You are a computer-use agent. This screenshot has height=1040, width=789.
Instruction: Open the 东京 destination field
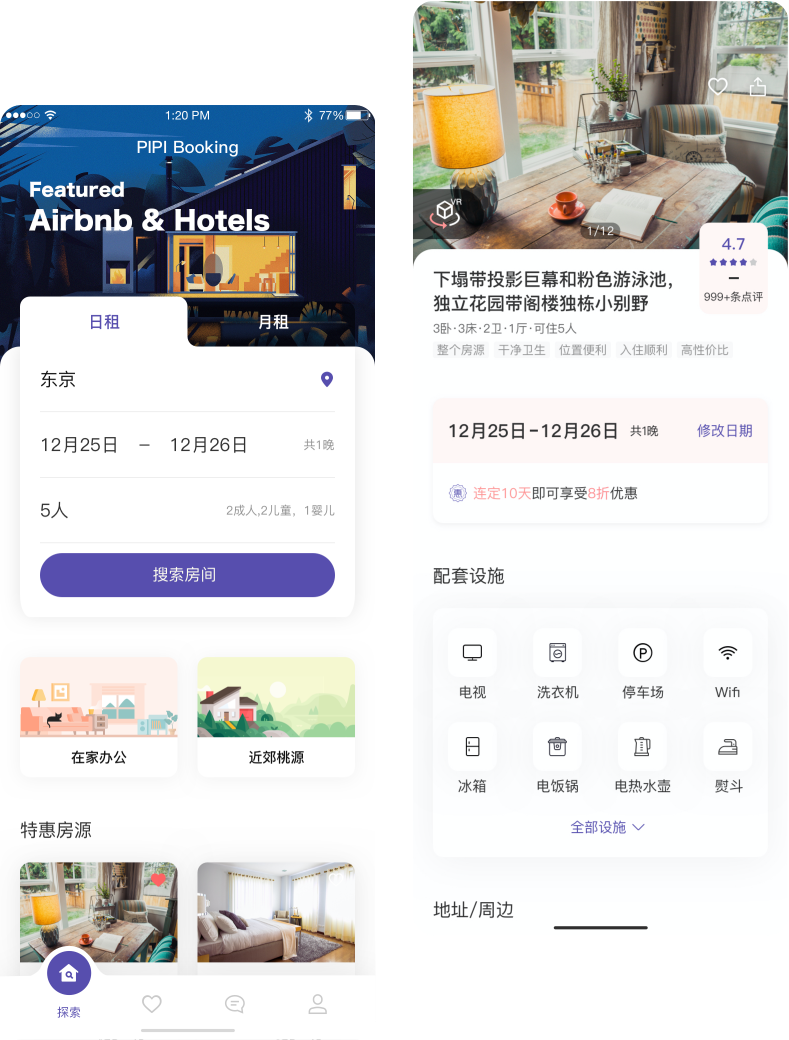(187, 380)
